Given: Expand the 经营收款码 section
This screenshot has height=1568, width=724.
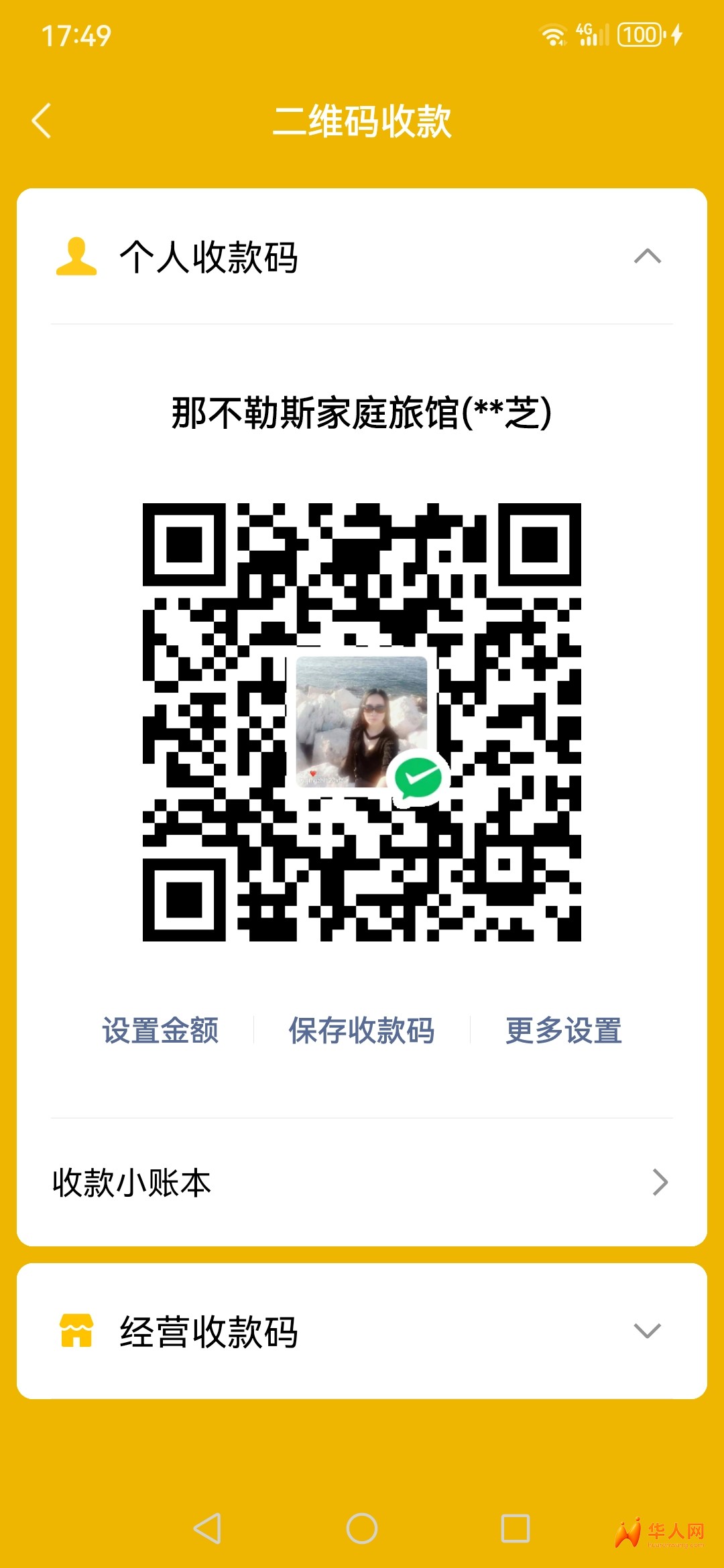Looking at the screenshot, I should point(647,1331).
